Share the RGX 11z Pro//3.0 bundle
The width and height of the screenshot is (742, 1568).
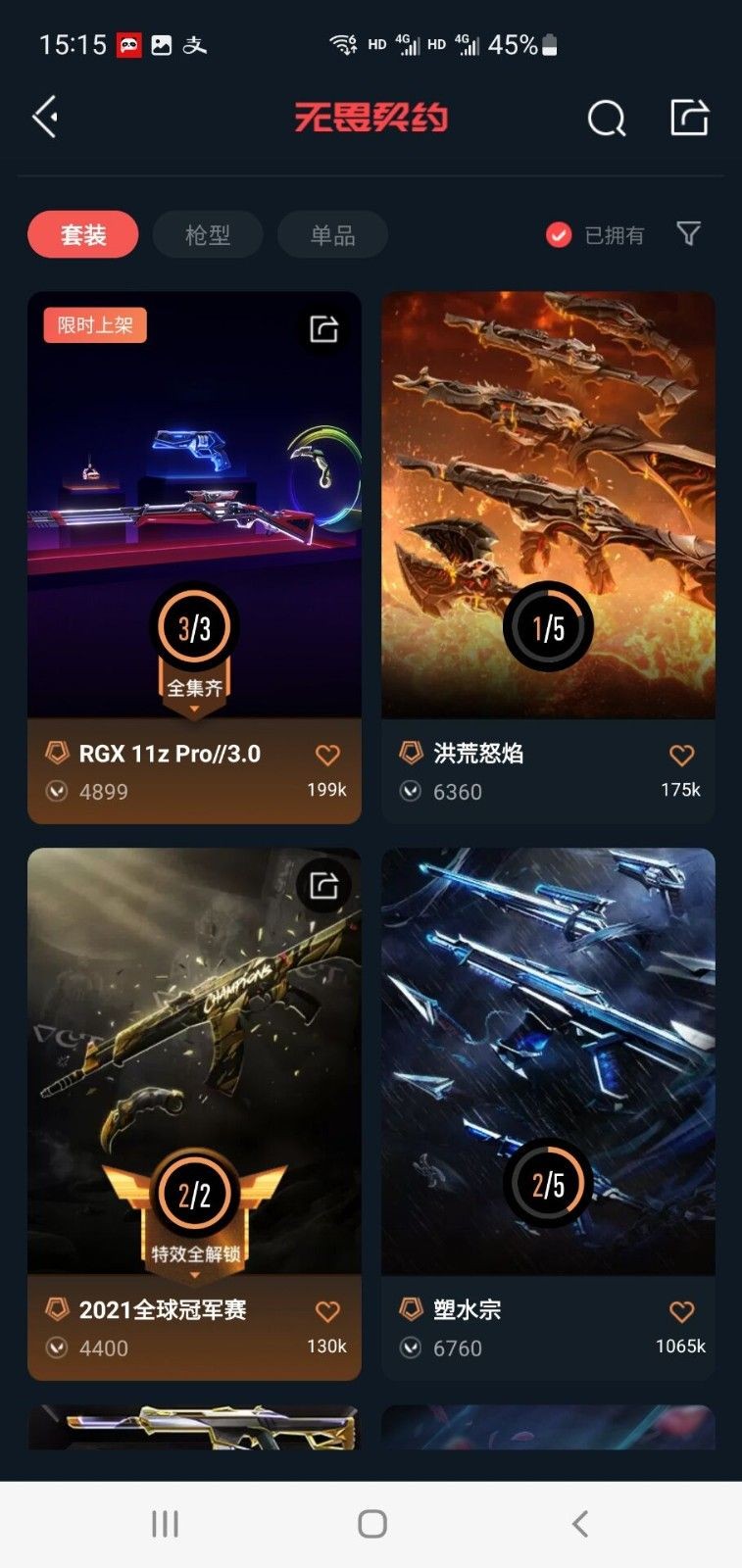click(324, 329)
